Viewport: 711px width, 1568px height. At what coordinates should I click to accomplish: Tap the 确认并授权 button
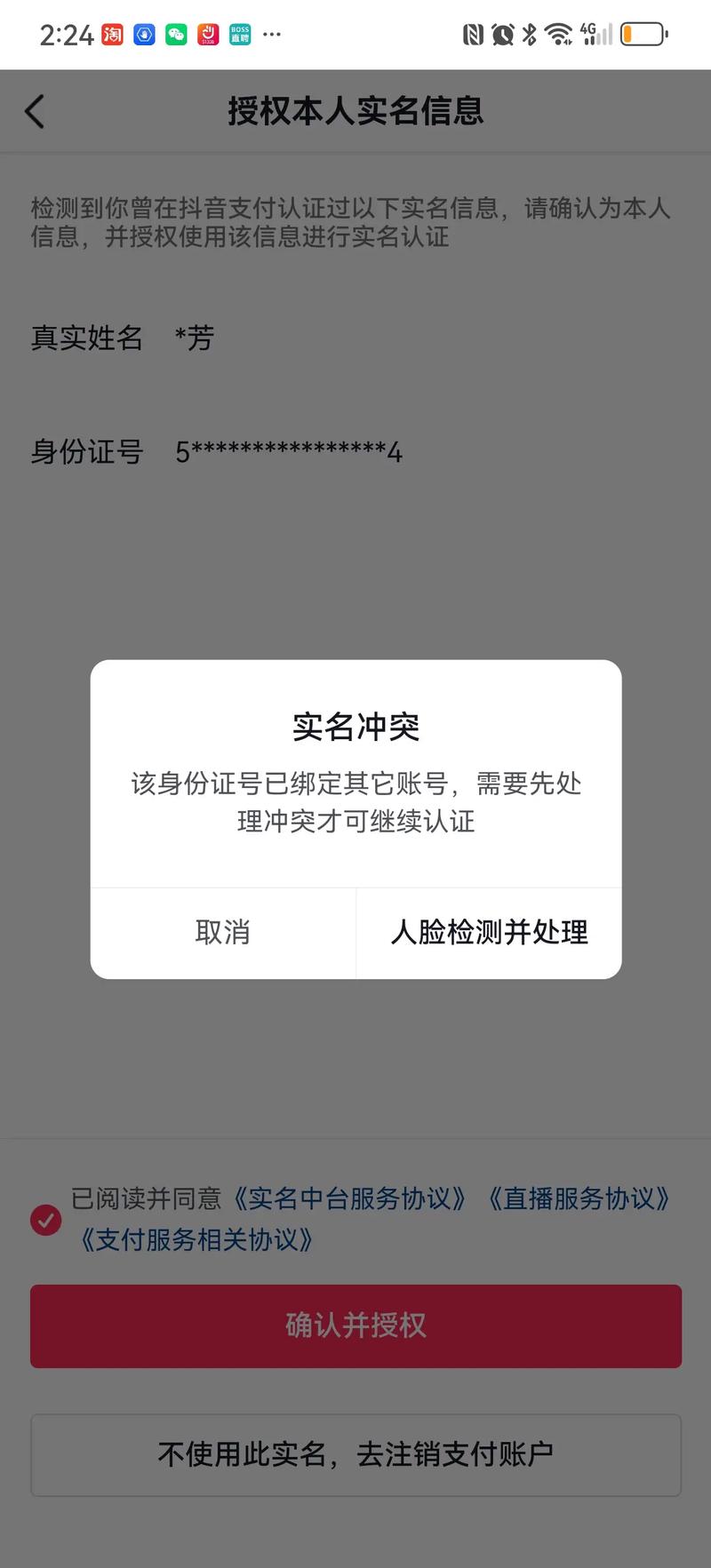(x=355, y=1325)
